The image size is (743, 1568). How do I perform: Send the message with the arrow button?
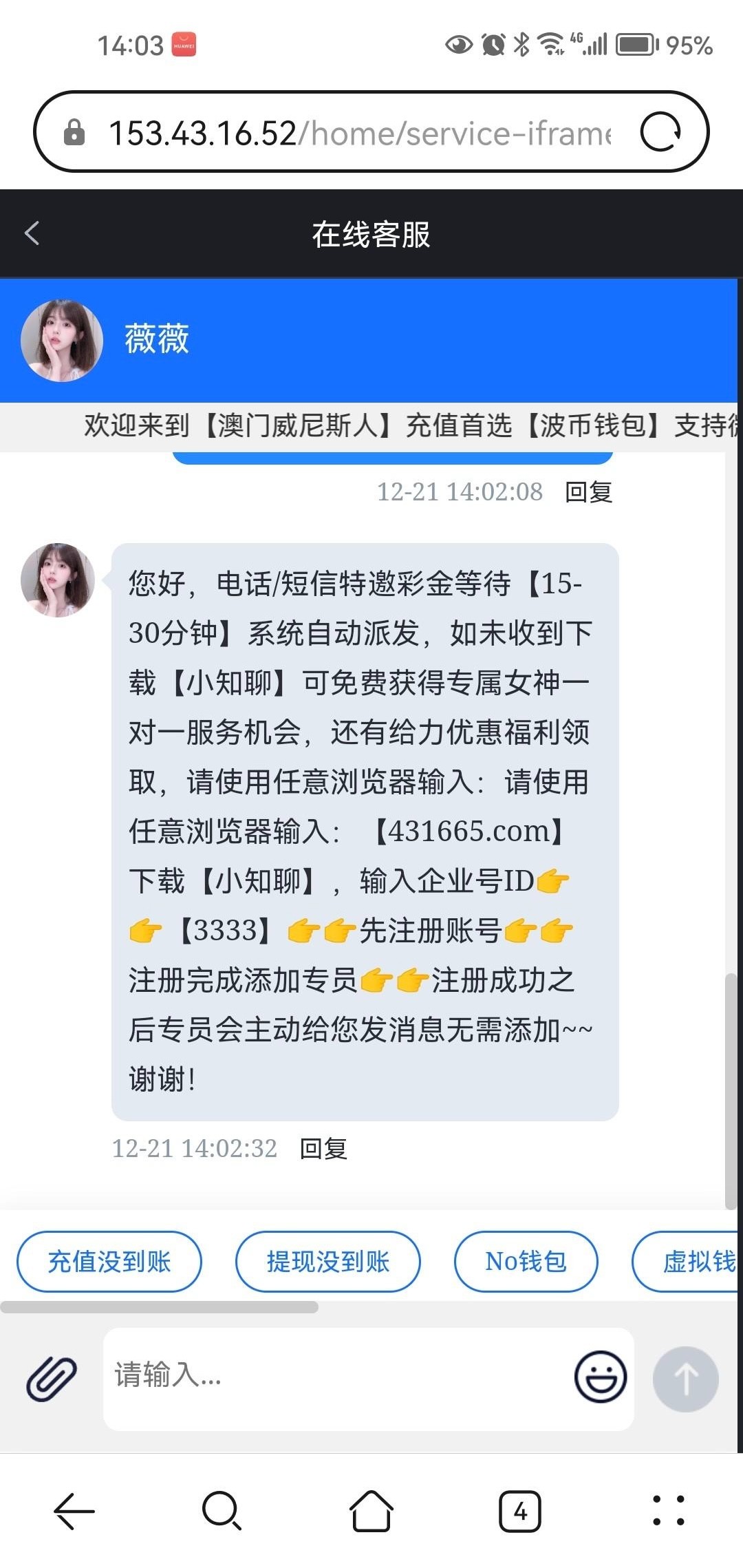[685, 1379]
